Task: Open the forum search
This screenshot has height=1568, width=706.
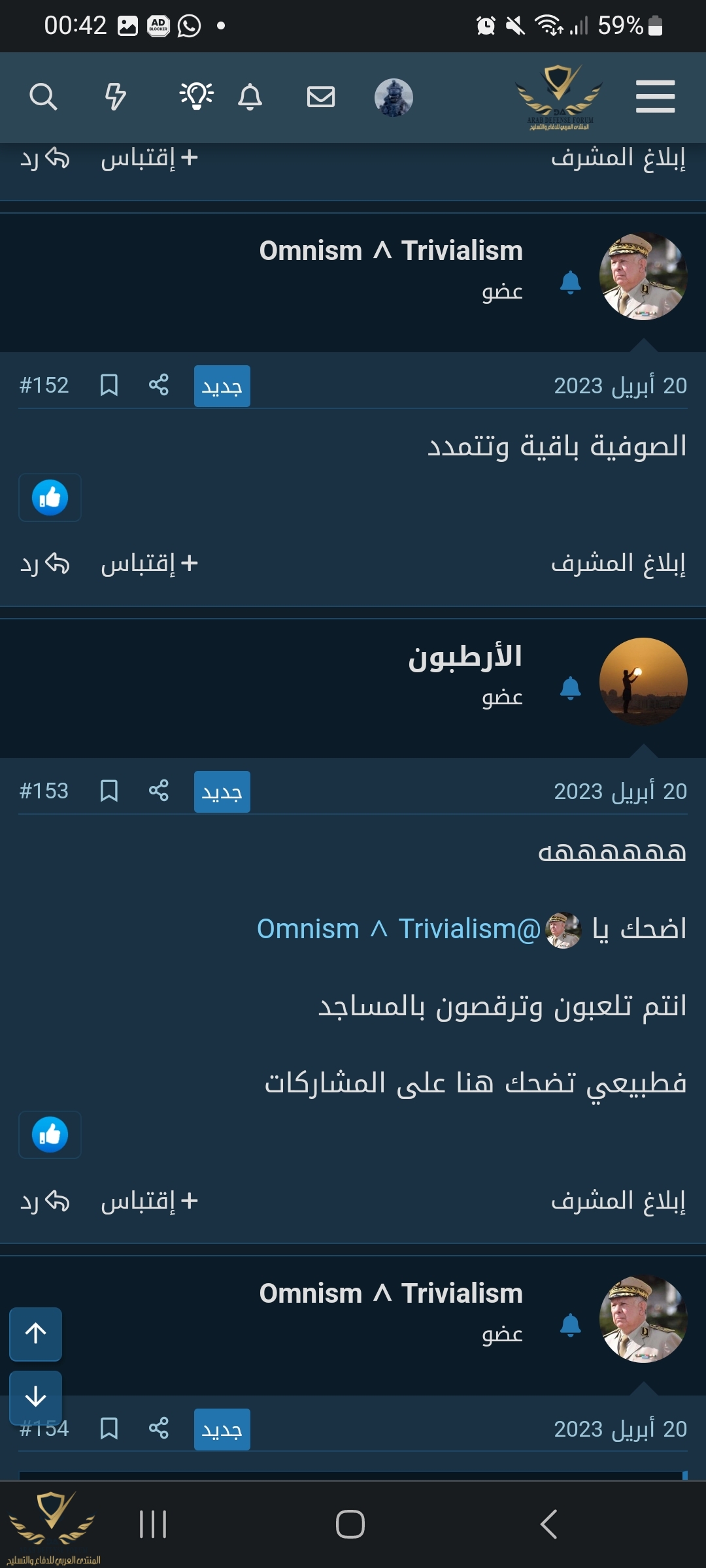Action: 43,97
